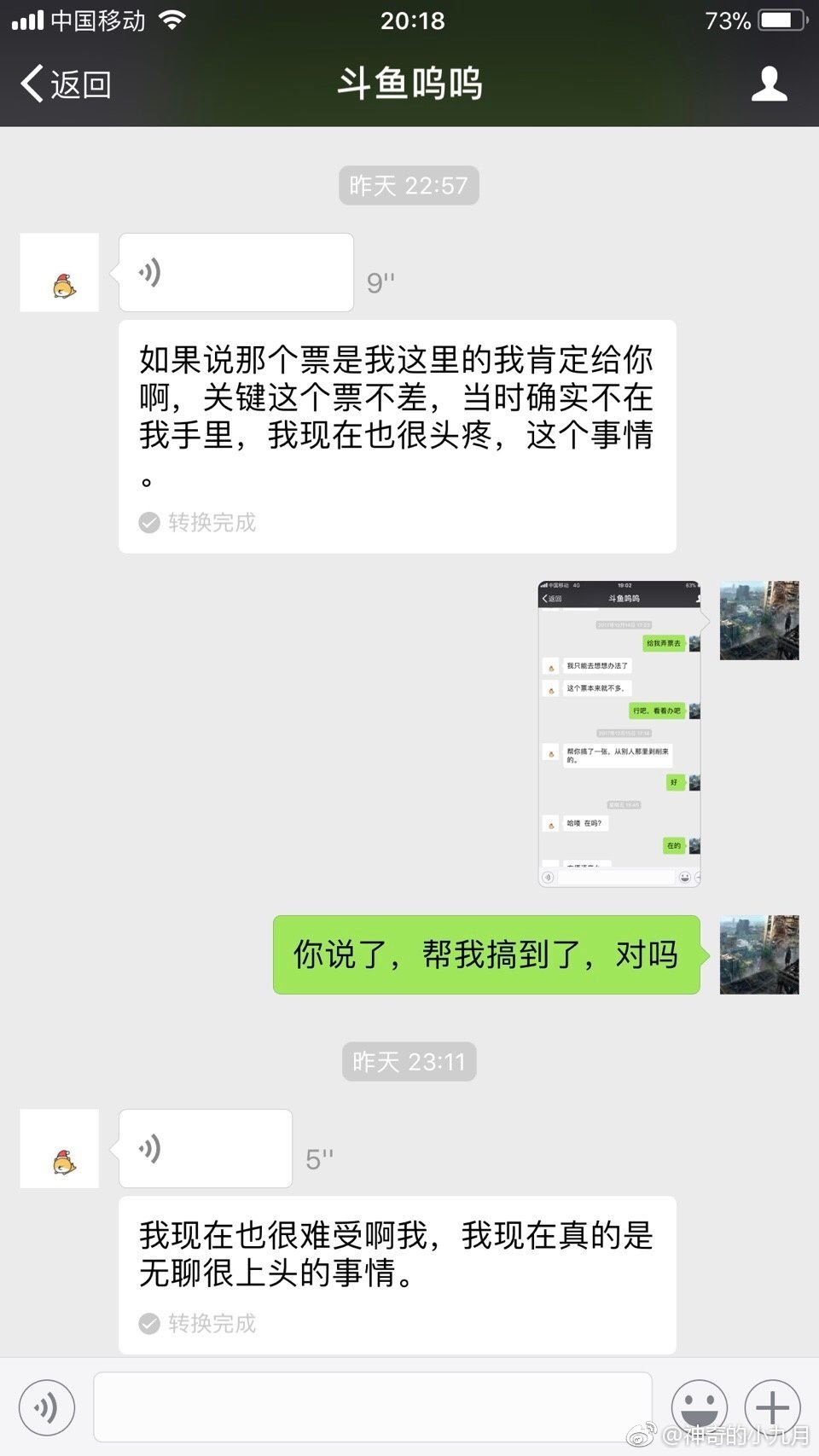View sender avatar beside 9-second voice message
This screenshot has height=1456, width=819.
60,273
